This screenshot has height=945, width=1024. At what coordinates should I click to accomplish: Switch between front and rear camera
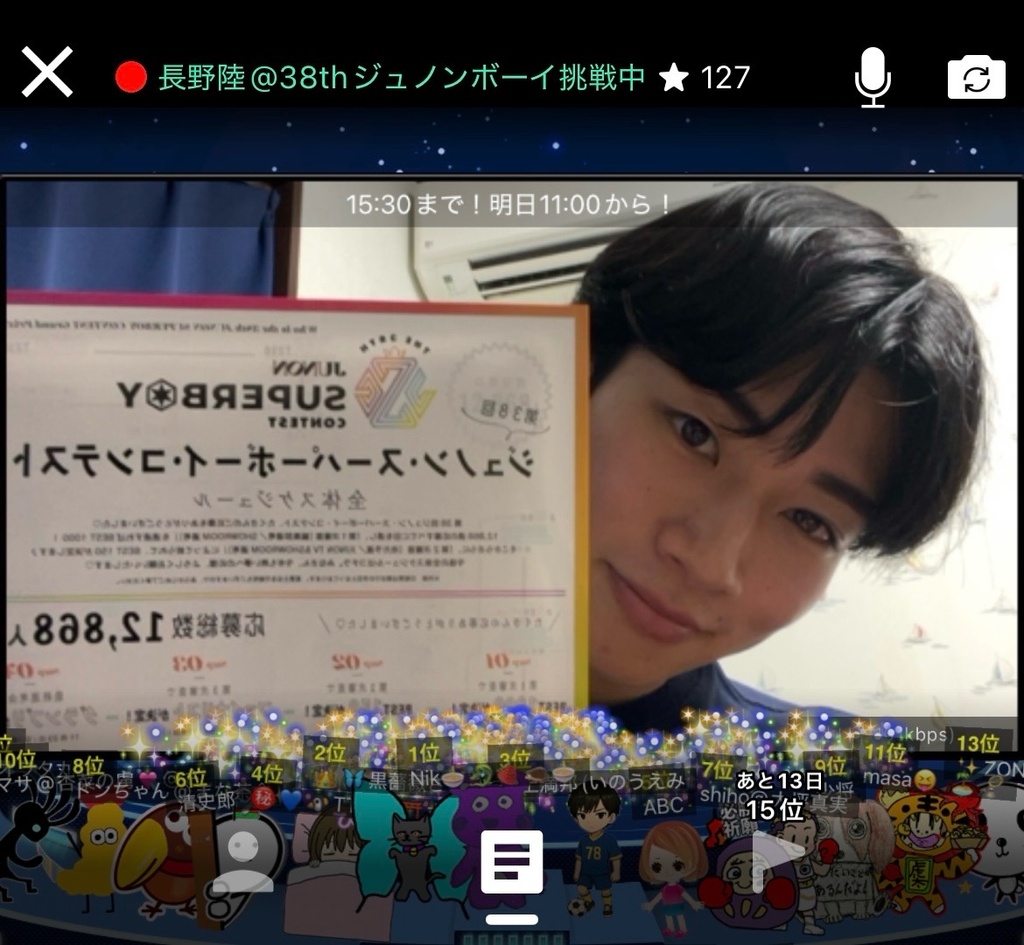[x=976, y=77]
